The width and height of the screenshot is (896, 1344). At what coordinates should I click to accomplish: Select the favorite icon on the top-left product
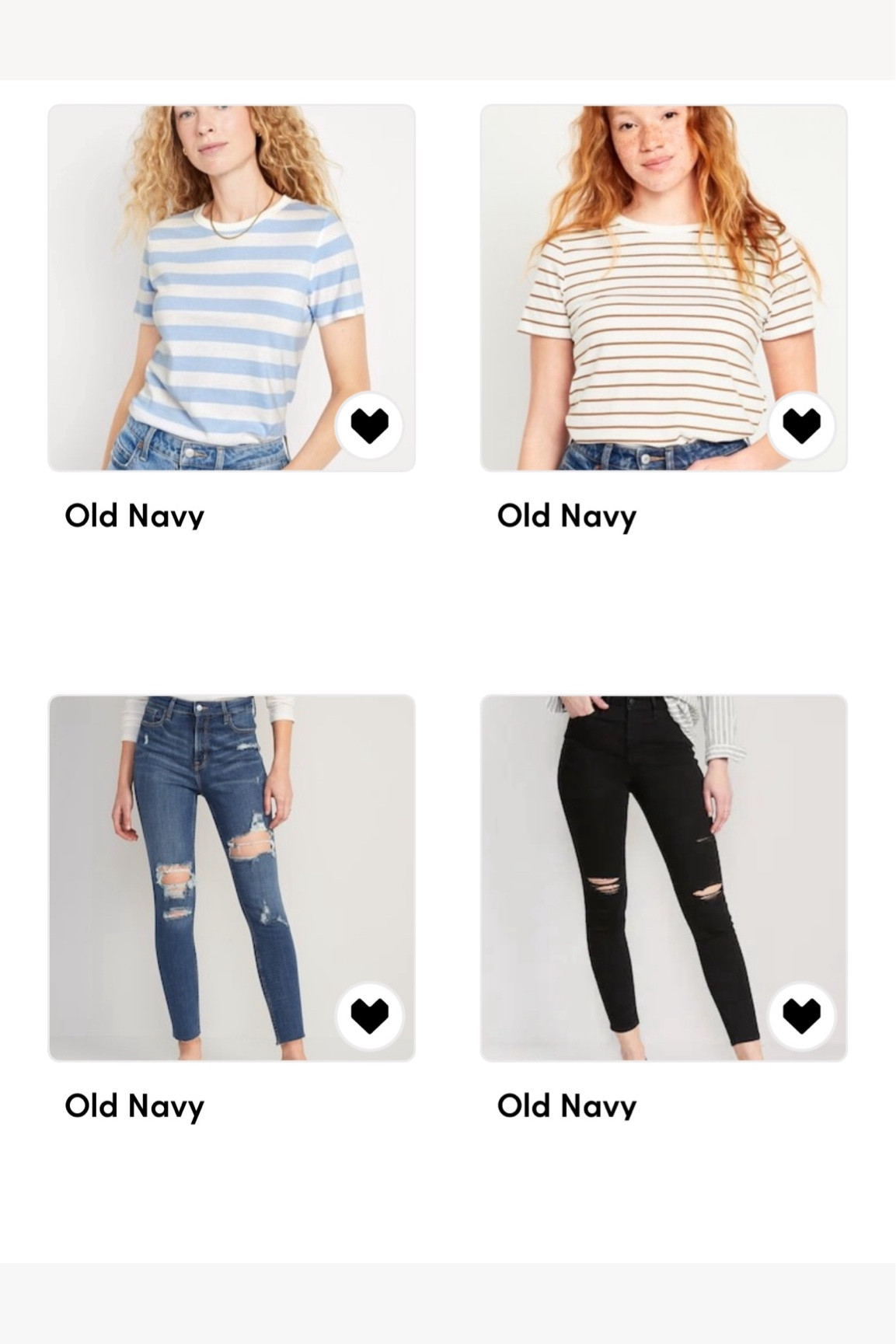[x=366, y=424]
